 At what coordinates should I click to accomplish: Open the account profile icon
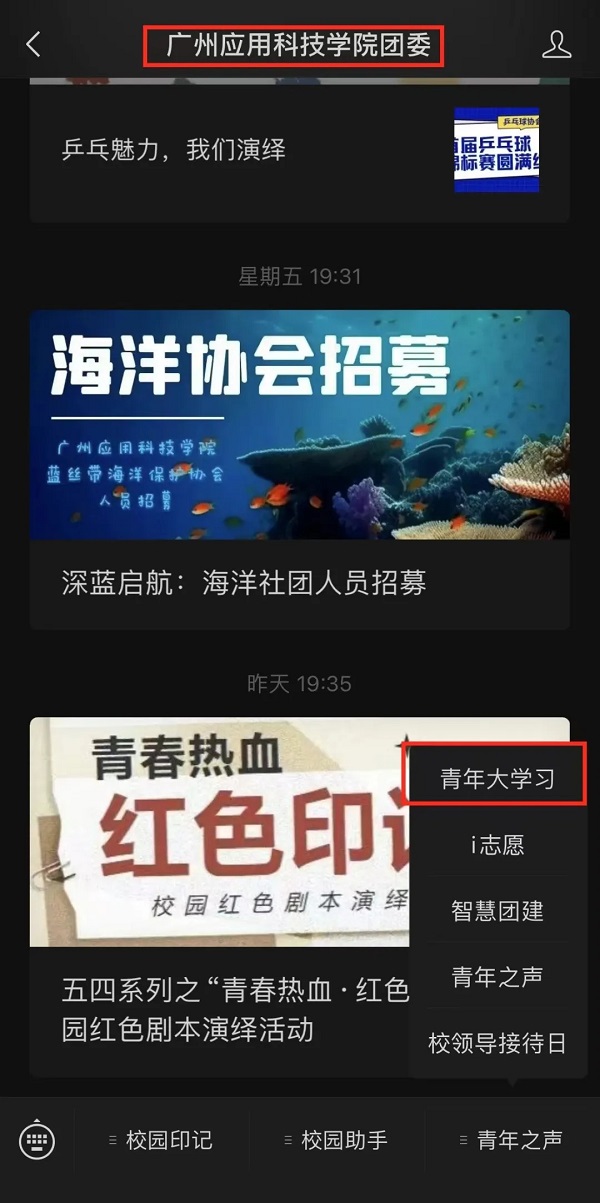[x=556, y=44]
